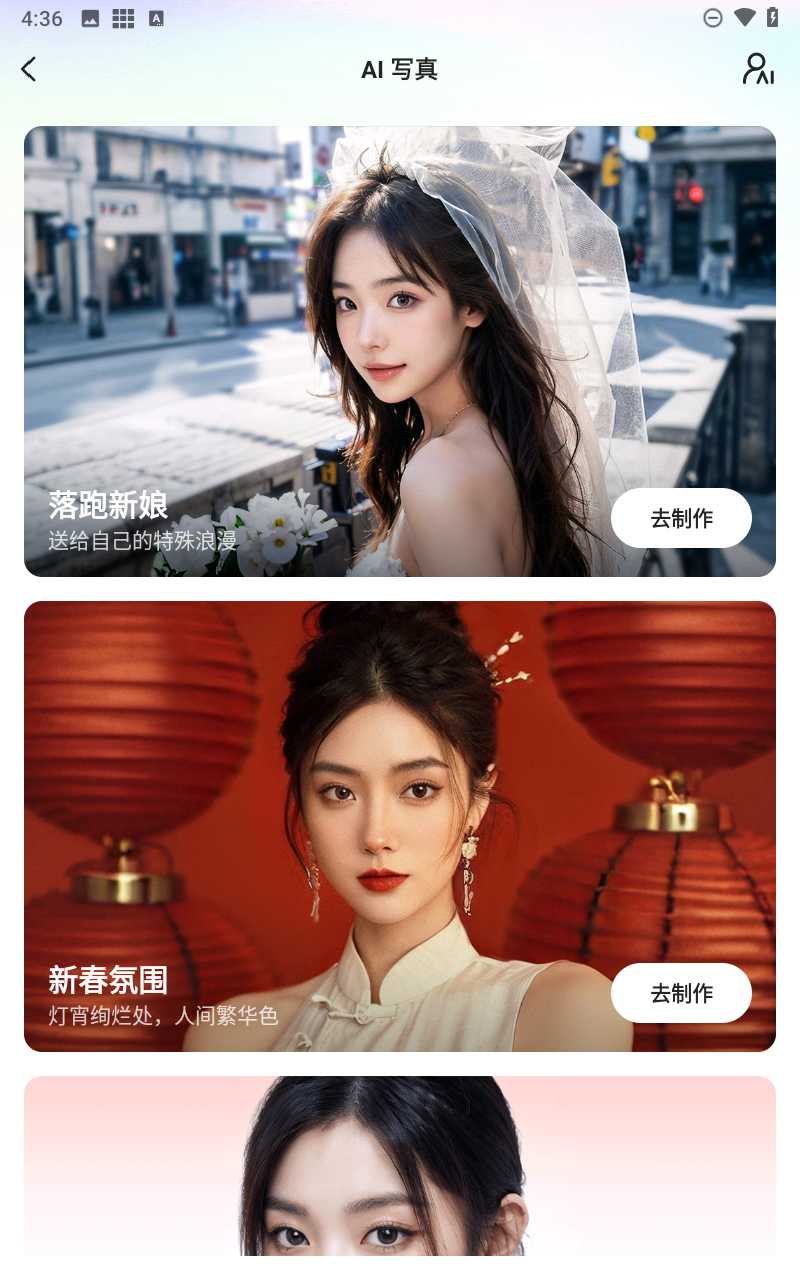Open the 落跑新娘 wedding template card
Screen dimensions: 800x1280
[x=400, y=300]
